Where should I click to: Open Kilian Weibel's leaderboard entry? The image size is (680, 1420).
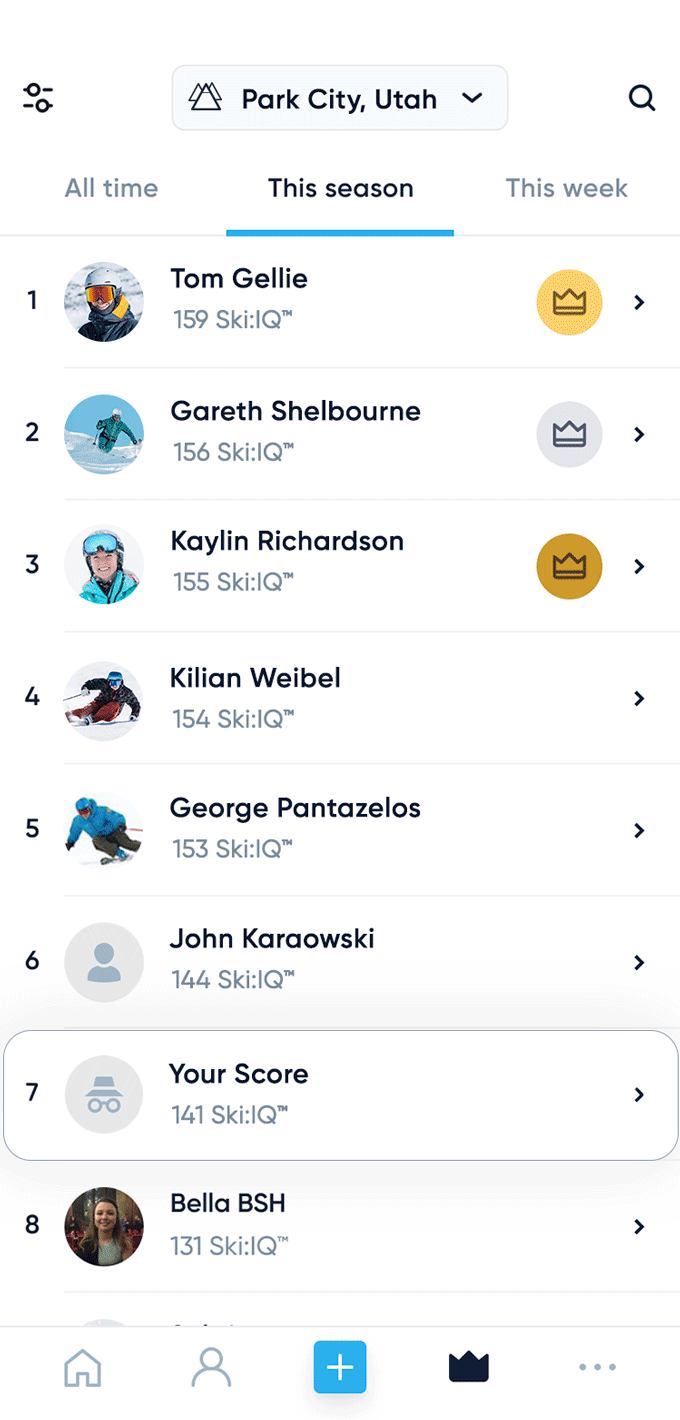340,698
